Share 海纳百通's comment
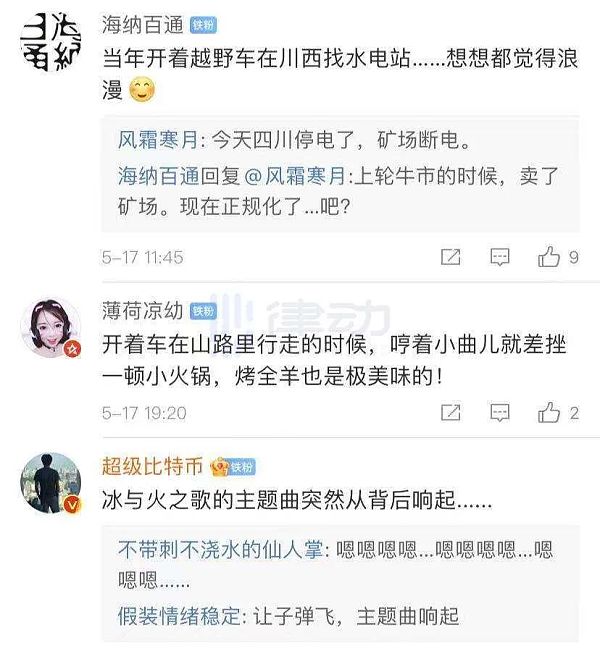 pos(451,258)
